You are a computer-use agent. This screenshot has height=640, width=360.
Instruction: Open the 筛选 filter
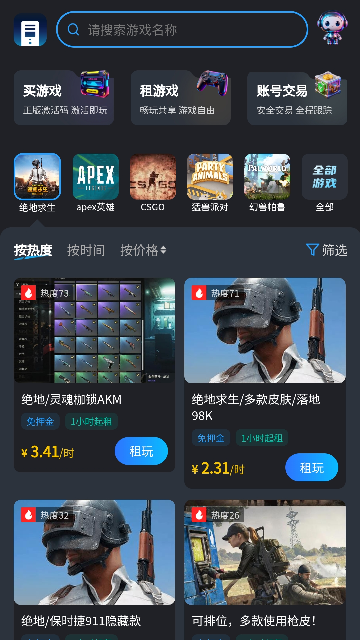(327, 250)
